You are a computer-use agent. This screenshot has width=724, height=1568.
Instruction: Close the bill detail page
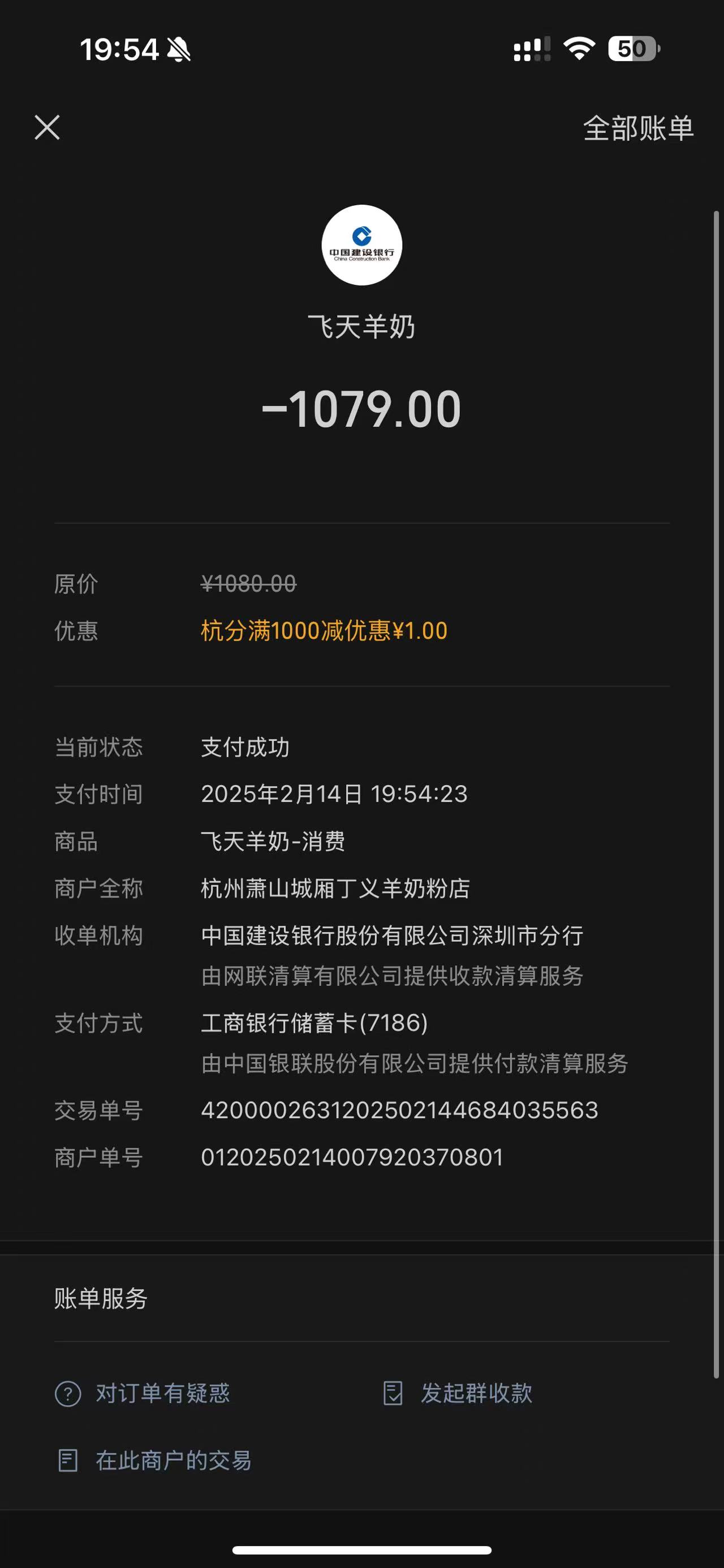pos(47,128)
